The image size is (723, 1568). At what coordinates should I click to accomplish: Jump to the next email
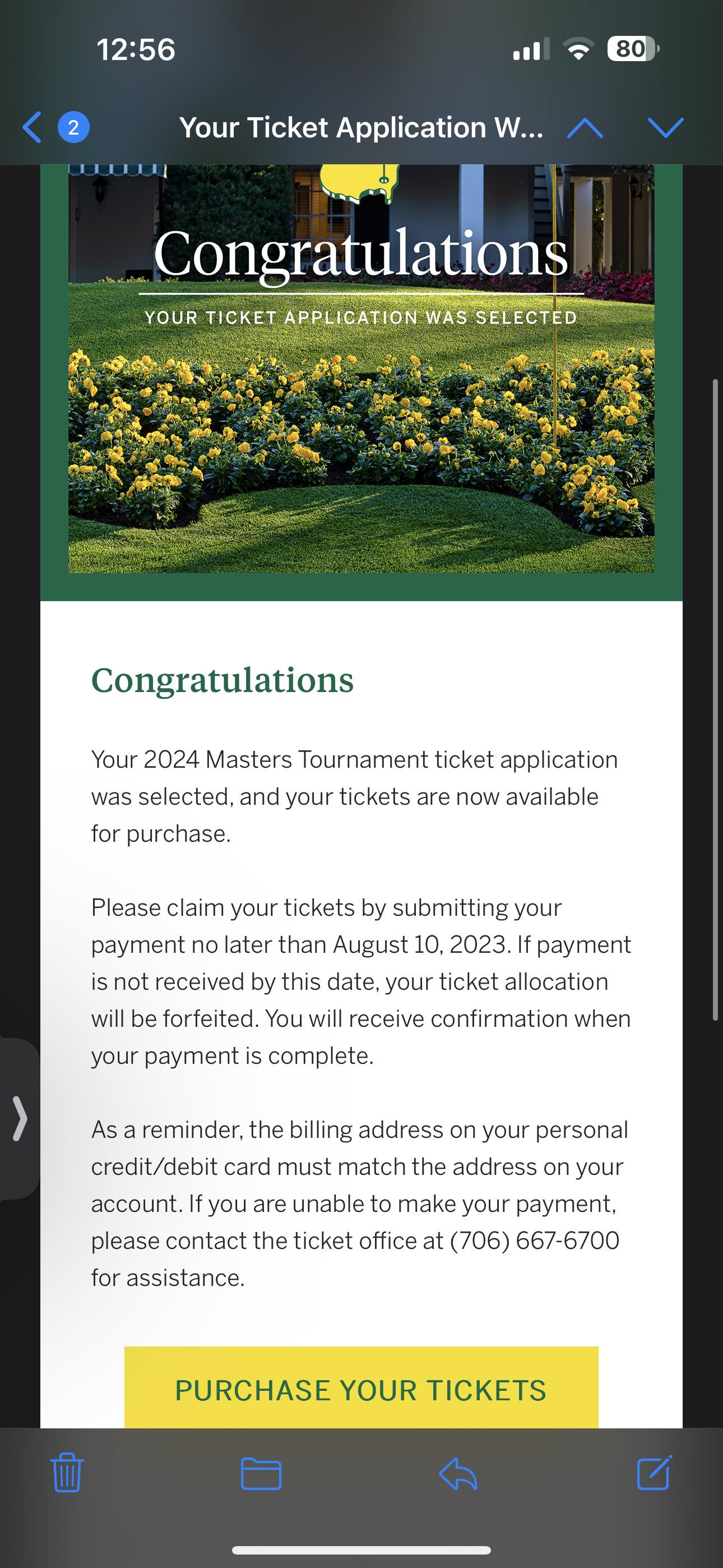[x=665, y=128]
